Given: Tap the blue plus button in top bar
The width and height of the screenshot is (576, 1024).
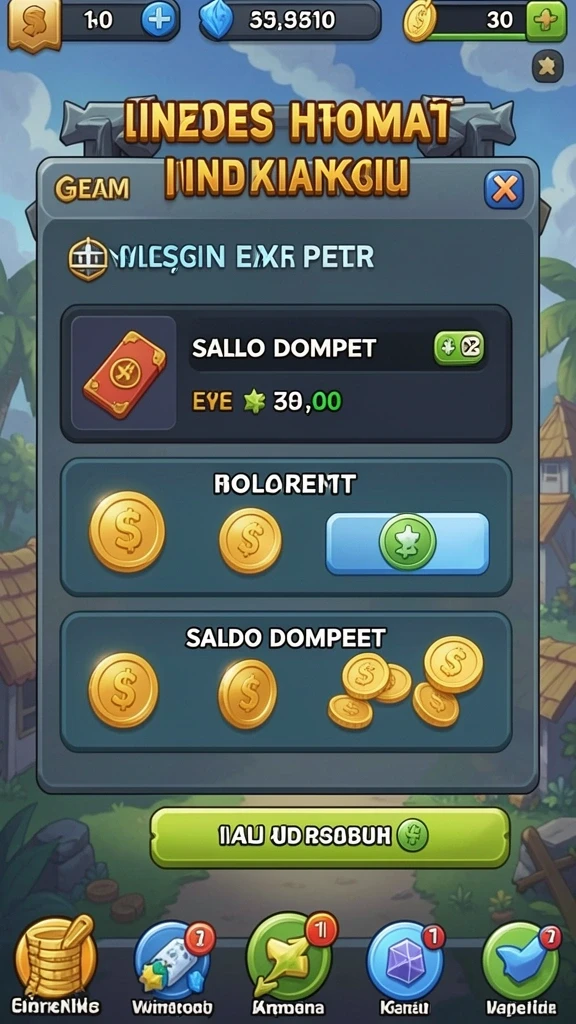Looking at the screenshot, I should [x=159, y=21].
